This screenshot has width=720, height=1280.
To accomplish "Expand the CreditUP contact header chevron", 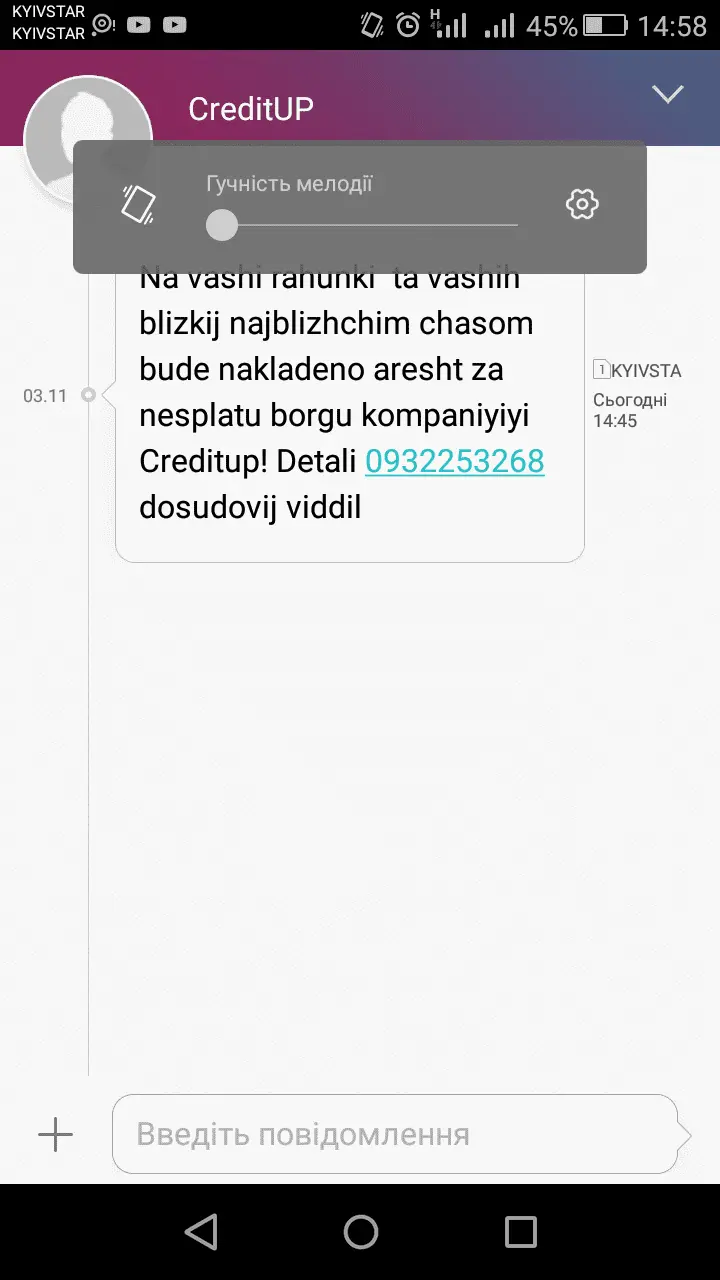I will coord(667,94).
